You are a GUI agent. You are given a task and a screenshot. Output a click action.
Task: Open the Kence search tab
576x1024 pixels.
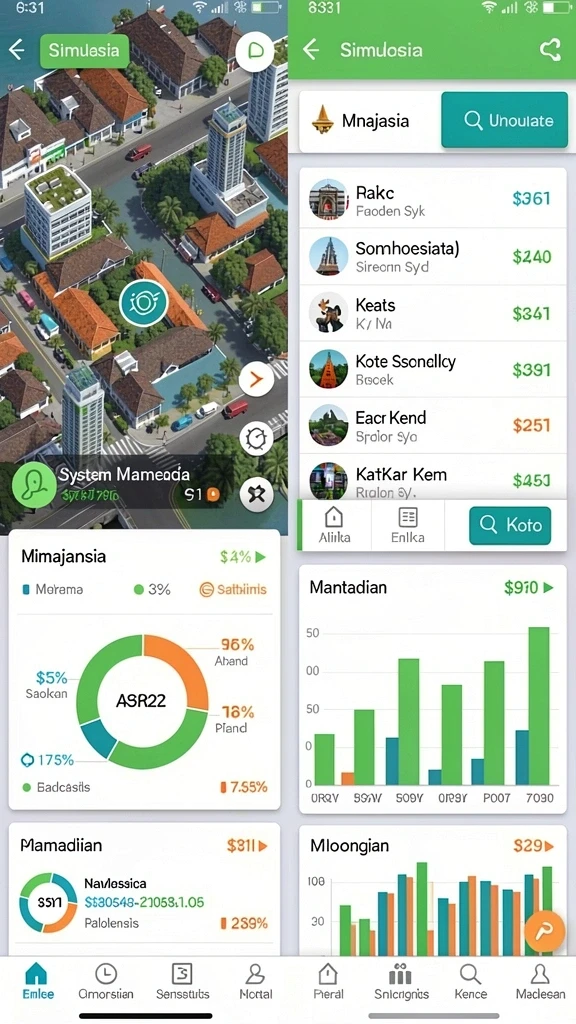coord(470,982)
